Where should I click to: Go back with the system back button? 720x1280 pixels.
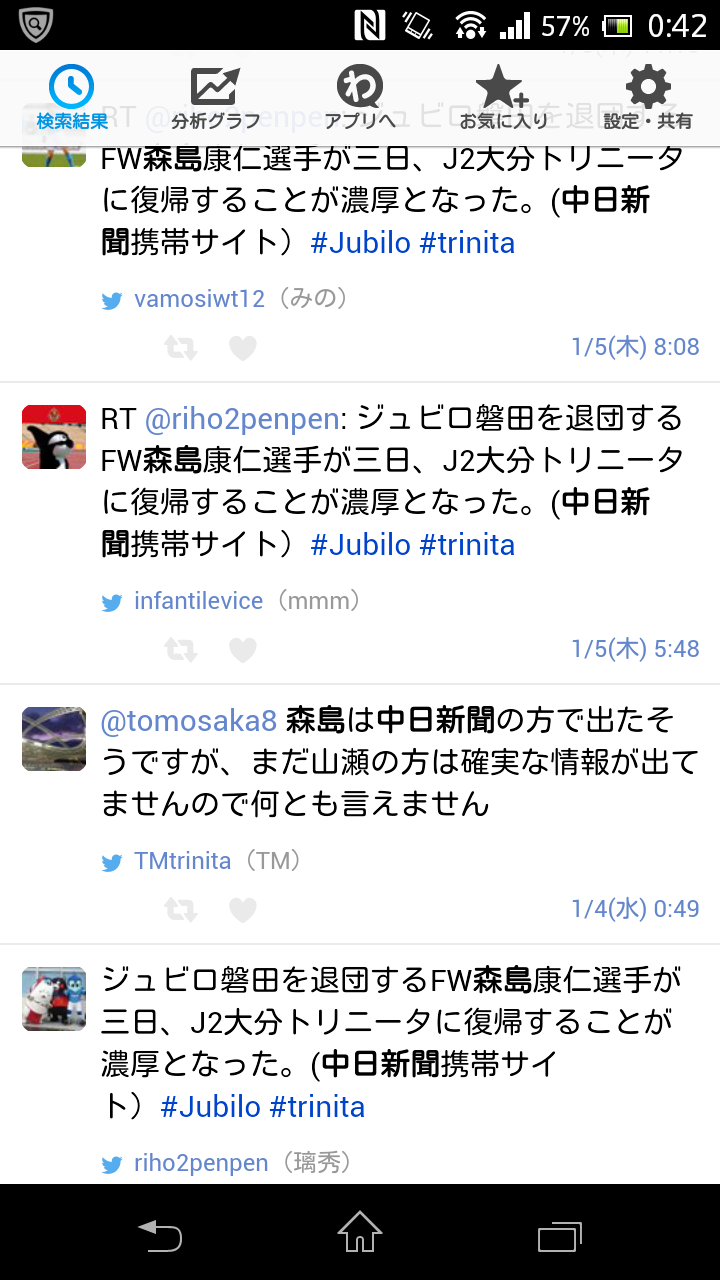(160, 1233)
